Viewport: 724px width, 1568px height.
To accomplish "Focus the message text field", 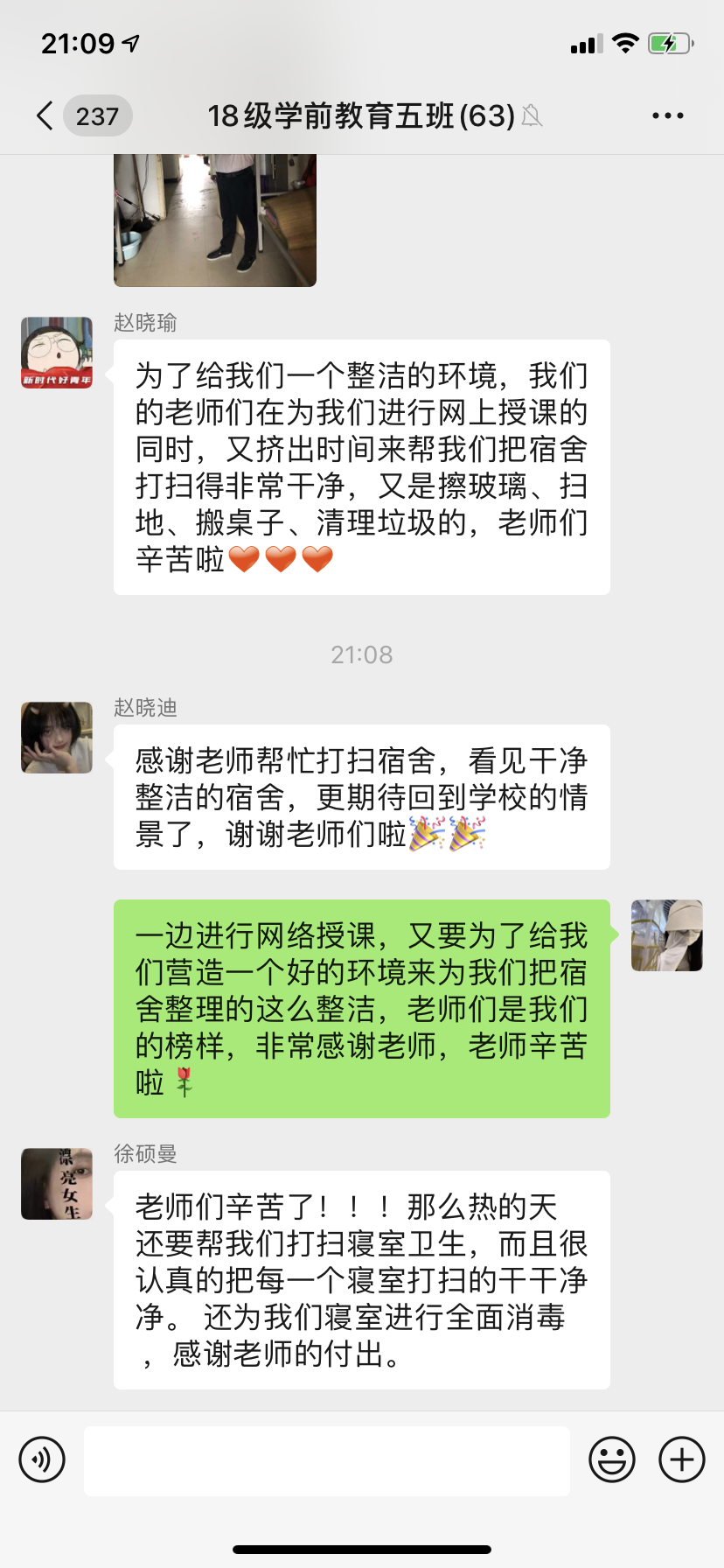I will point(327,1460).
